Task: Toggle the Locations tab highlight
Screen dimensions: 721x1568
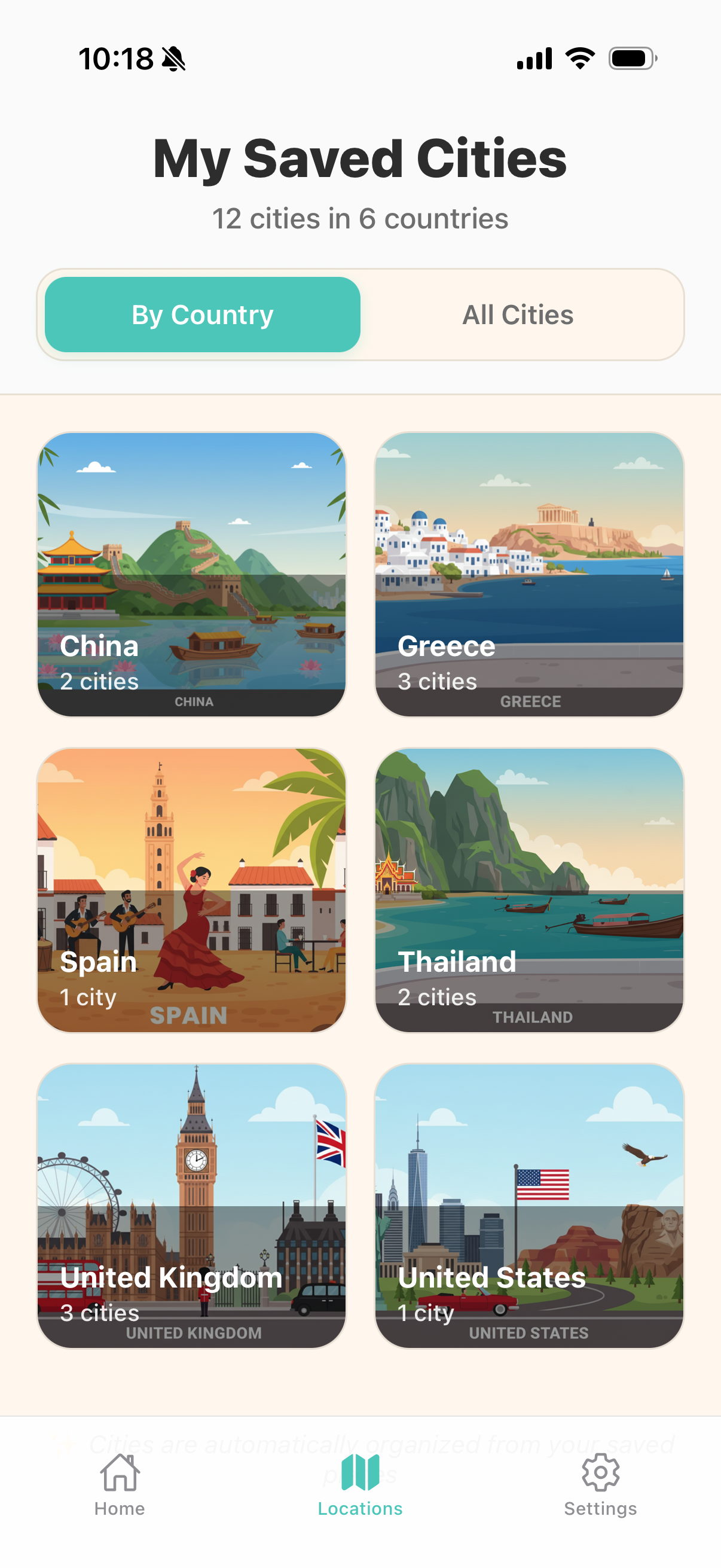Action: (x=359, y=1473)
